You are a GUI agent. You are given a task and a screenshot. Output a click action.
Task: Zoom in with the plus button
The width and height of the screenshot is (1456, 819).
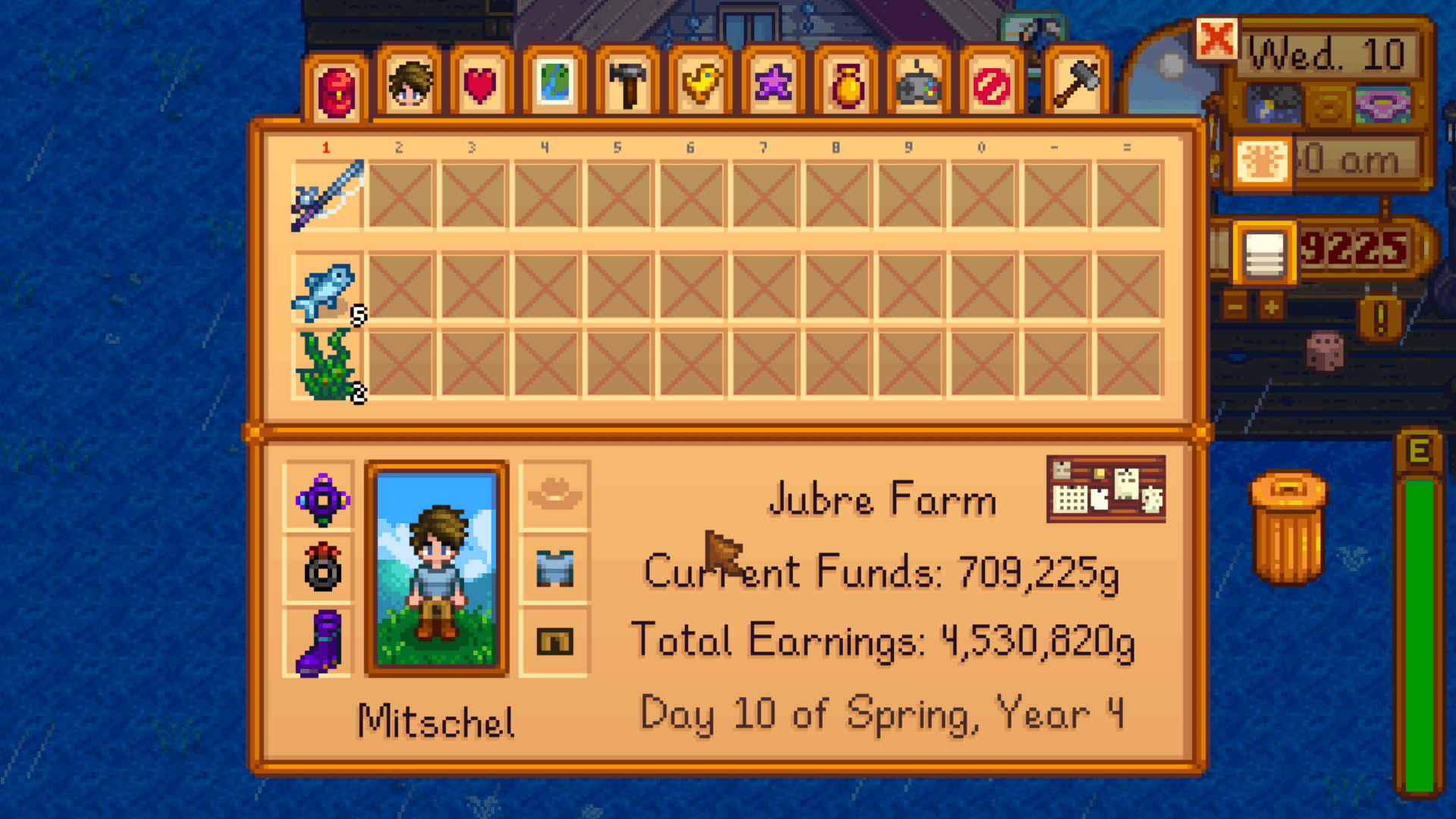pyautogui.click(x=1272, y=307)
